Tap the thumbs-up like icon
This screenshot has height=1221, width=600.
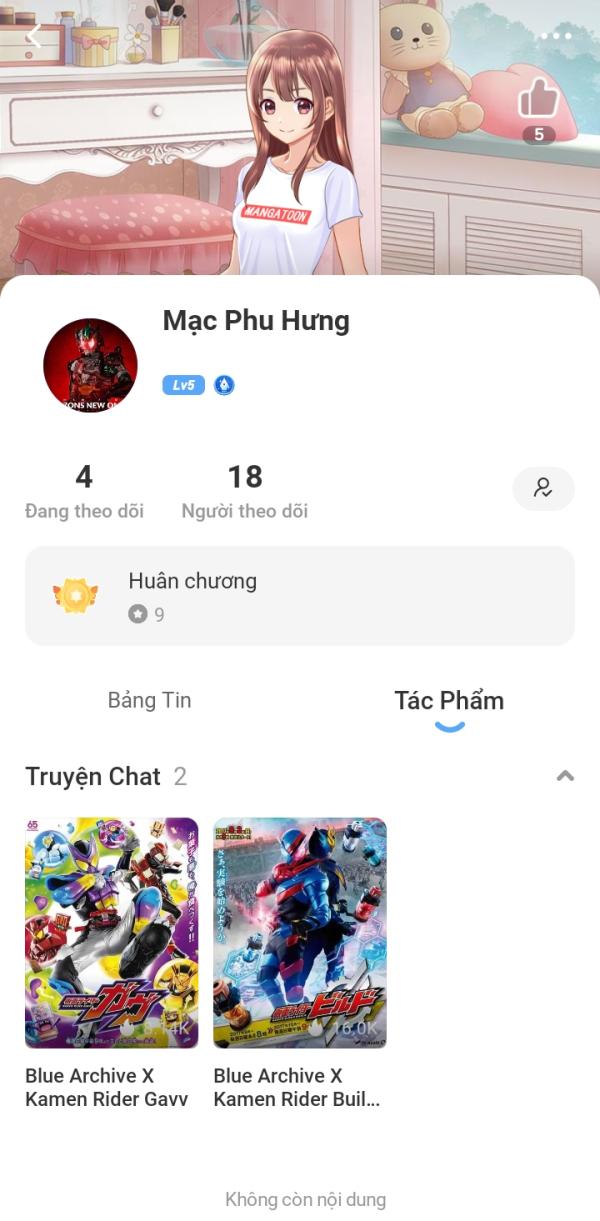tap(538, 99)
